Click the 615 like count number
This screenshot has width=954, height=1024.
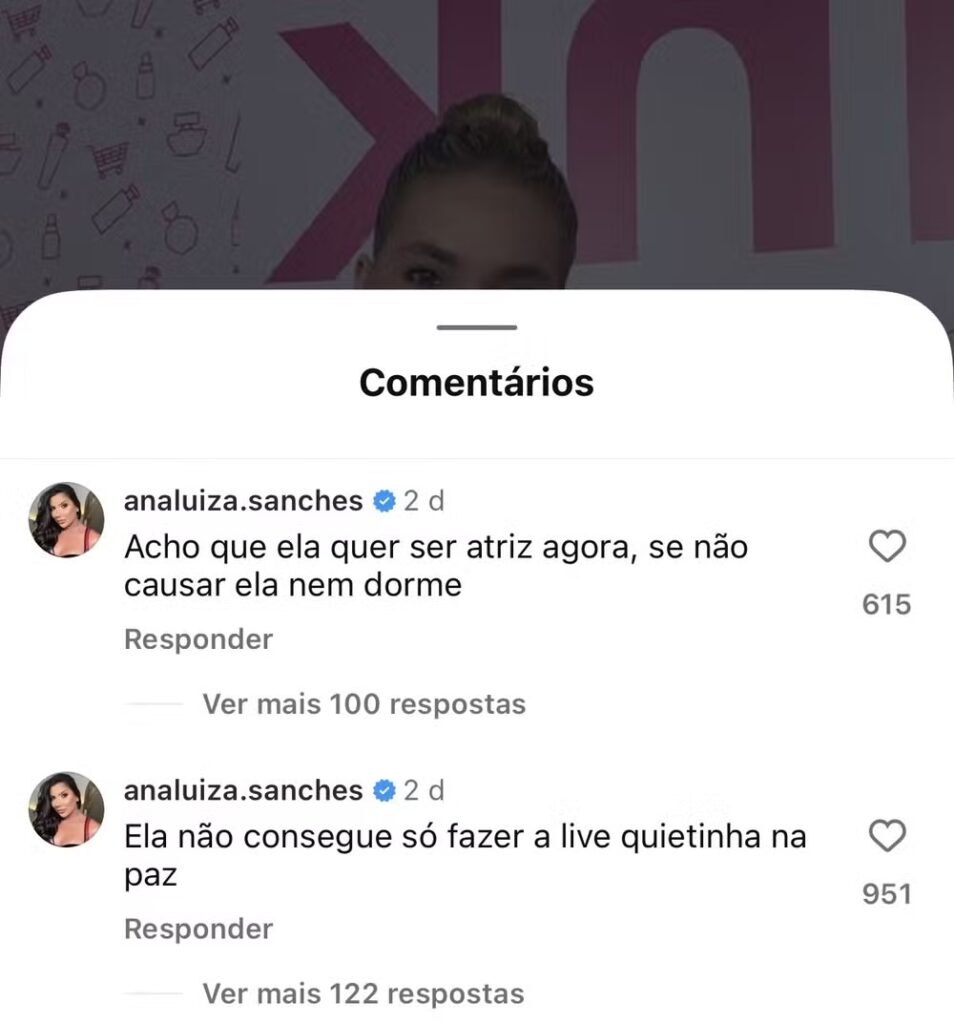click(x=886, y=604)
